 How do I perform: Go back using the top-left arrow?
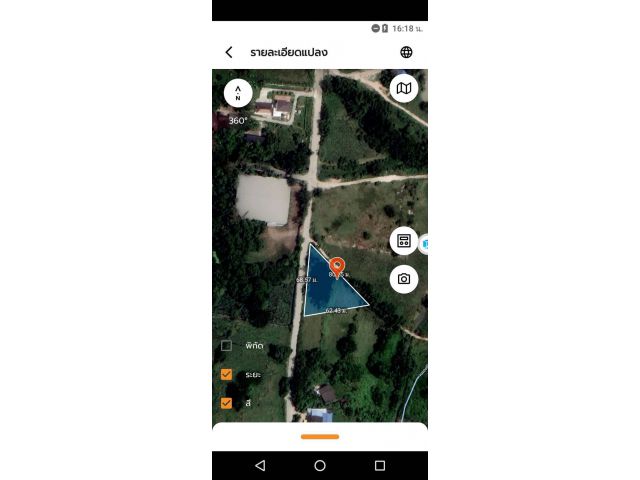[229, 52]
